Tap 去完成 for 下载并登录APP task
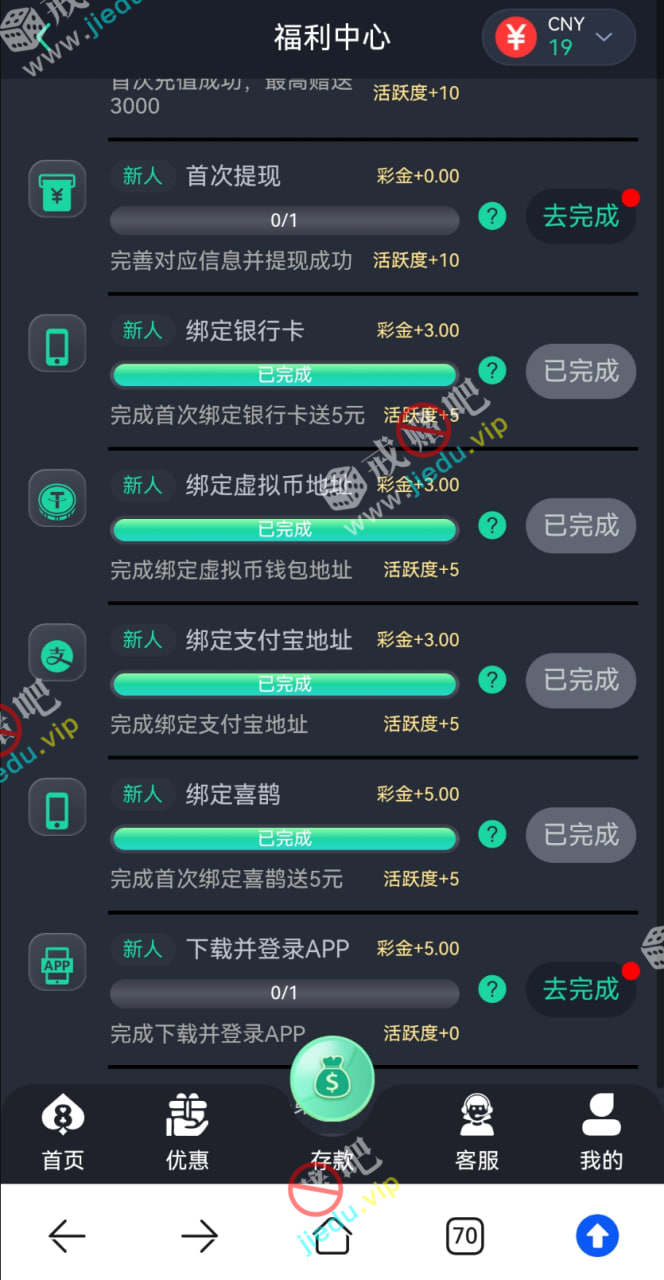 (580, 989)
